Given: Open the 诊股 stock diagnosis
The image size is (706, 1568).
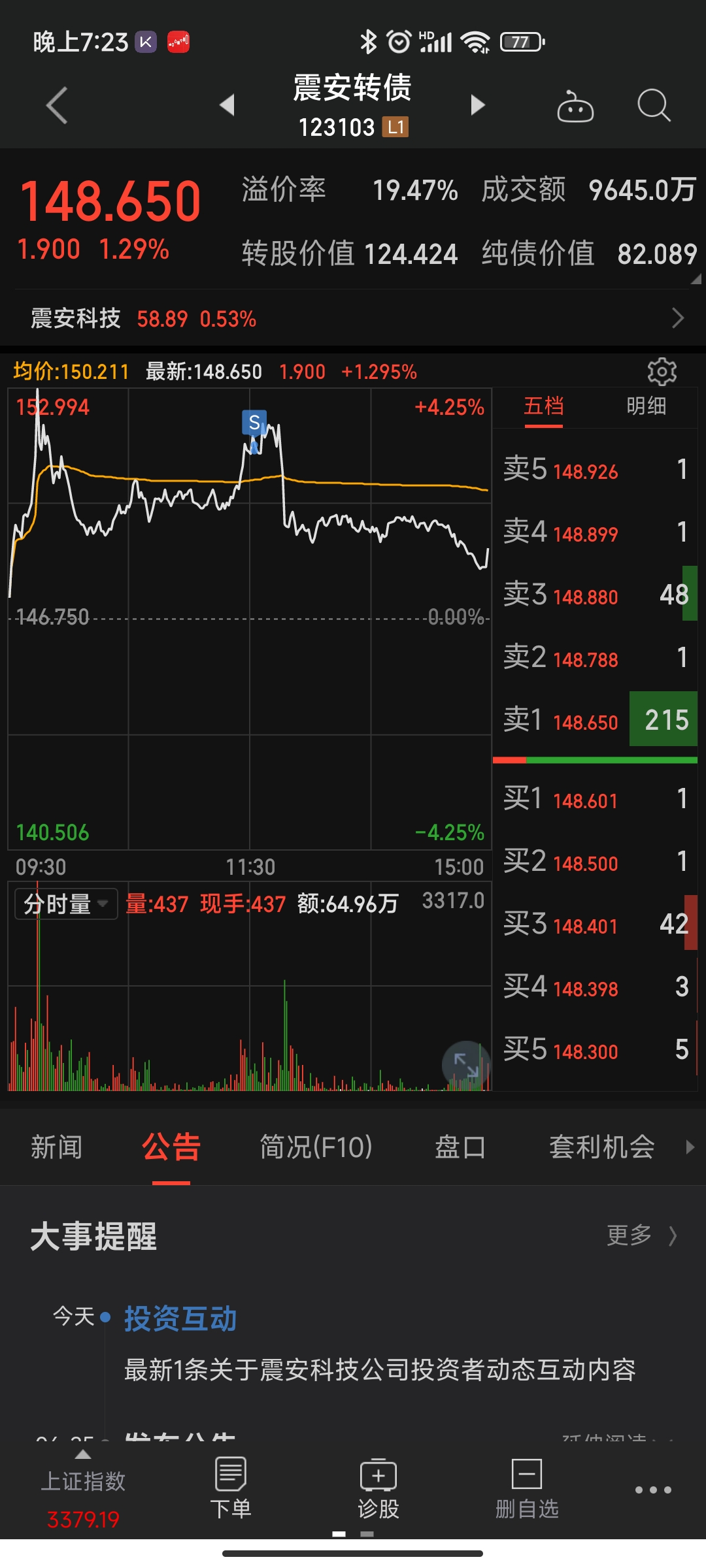Looking at the screenshot, I should pos(378,1488).
